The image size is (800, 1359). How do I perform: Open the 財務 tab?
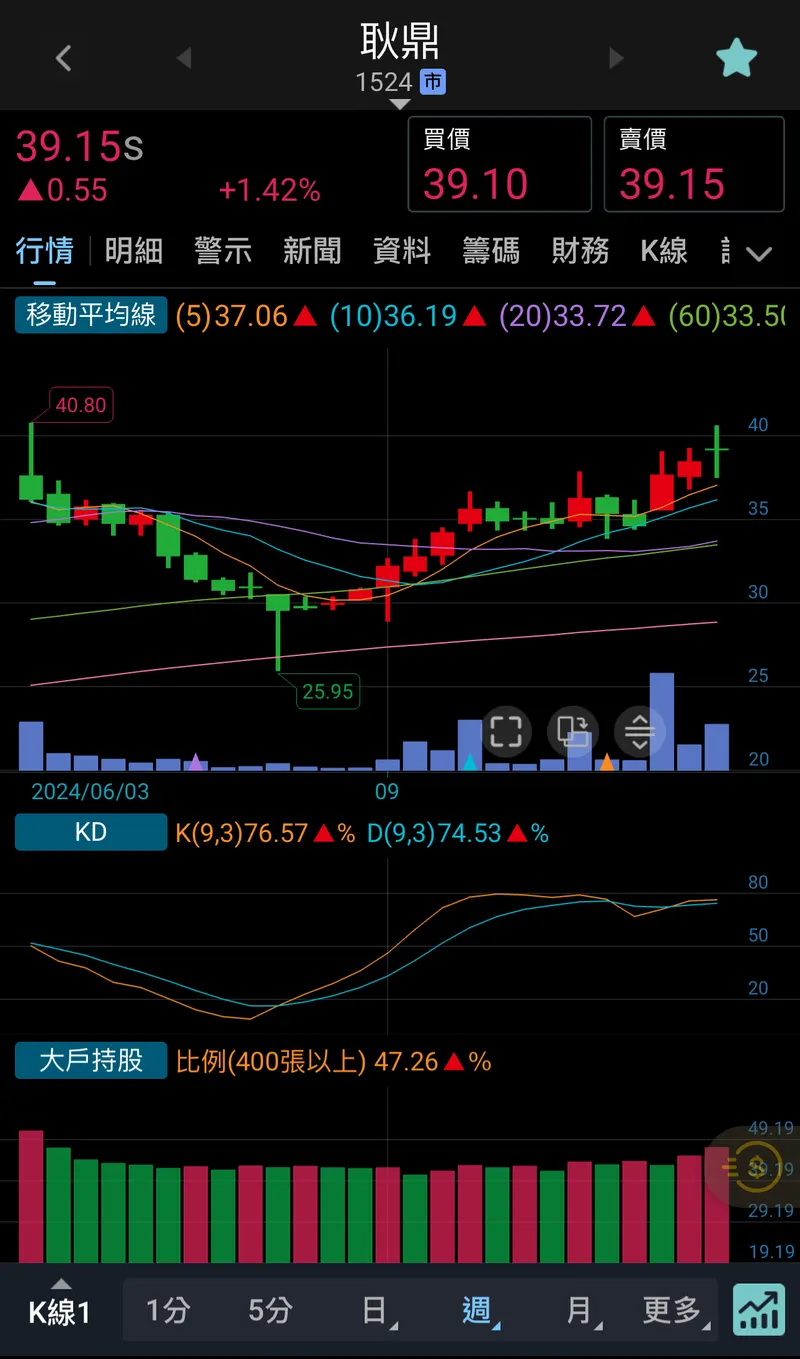(580, 251)
